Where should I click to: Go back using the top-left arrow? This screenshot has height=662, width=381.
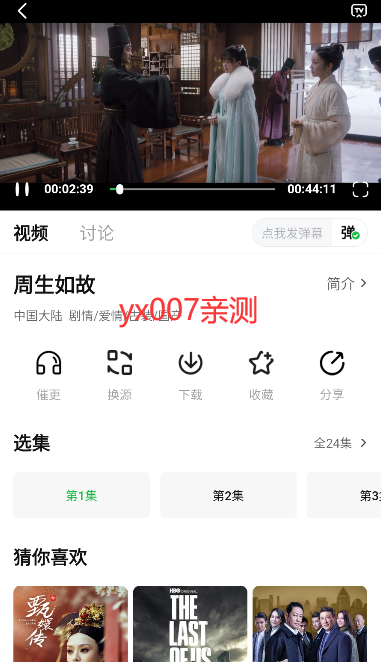22,11
